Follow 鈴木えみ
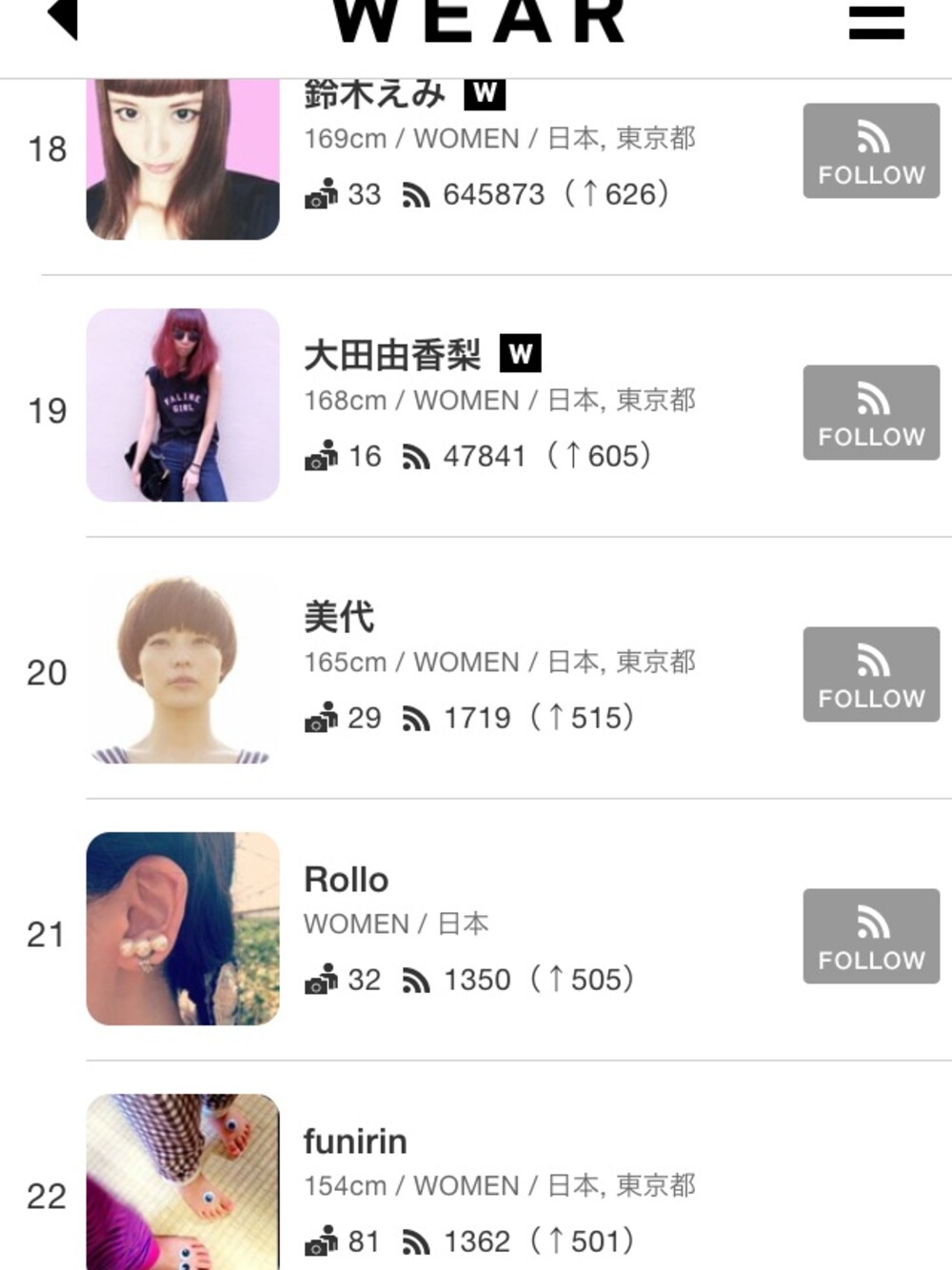This screenshot has width=952, height=1270. pyautogui.click(x=871, y=151)
